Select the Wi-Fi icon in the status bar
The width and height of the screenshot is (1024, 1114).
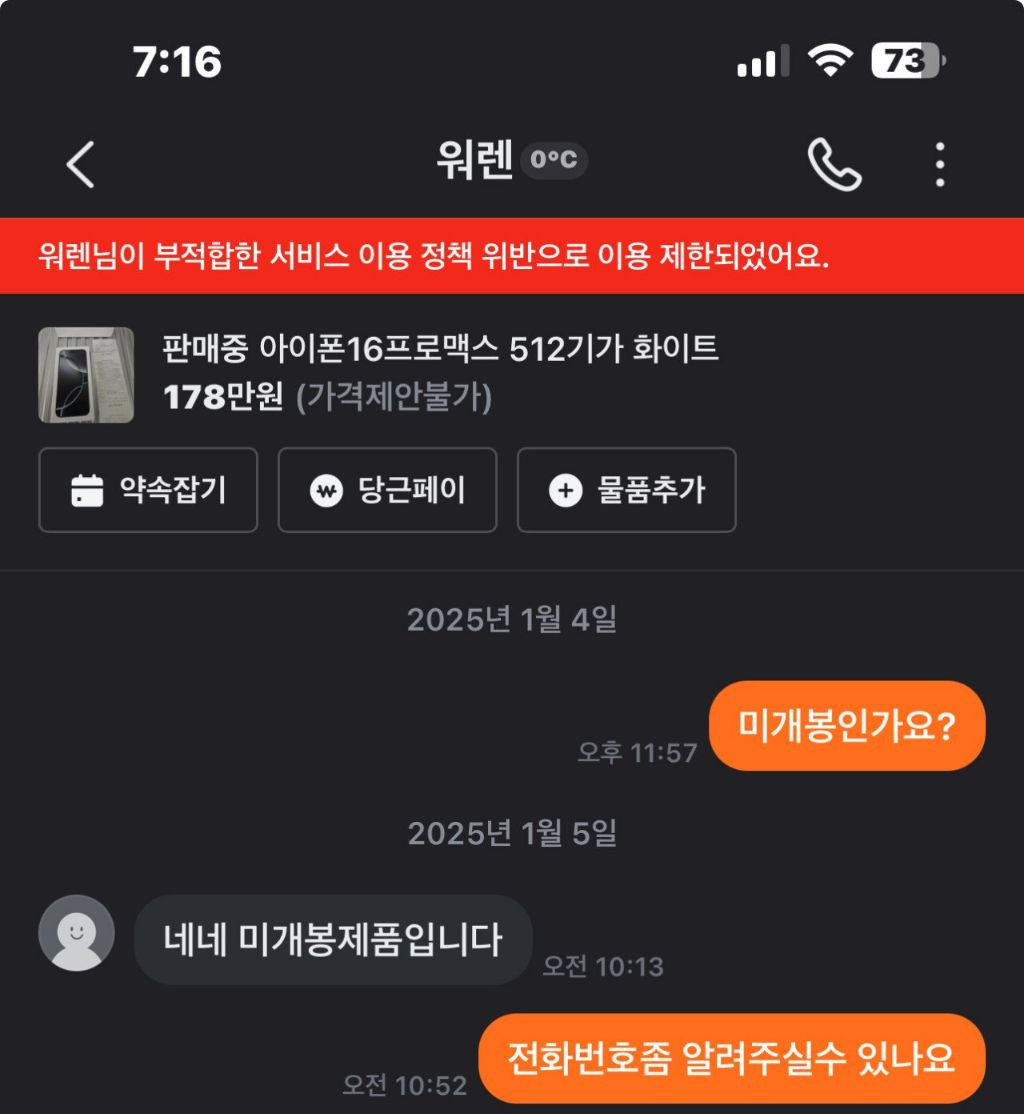pyautogui.click(x=831, y=62)
